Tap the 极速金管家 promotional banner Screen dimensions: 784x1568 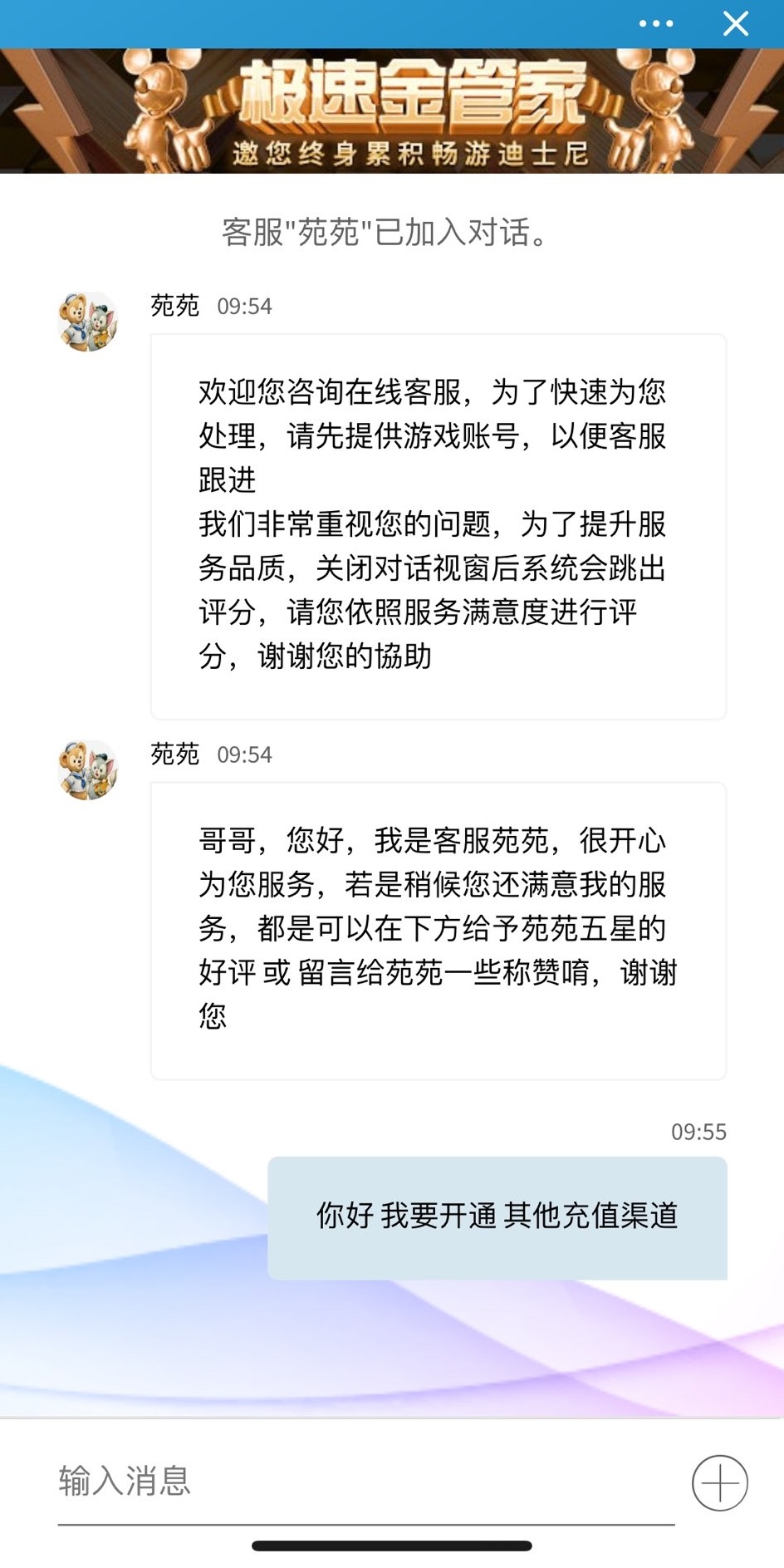392,111
